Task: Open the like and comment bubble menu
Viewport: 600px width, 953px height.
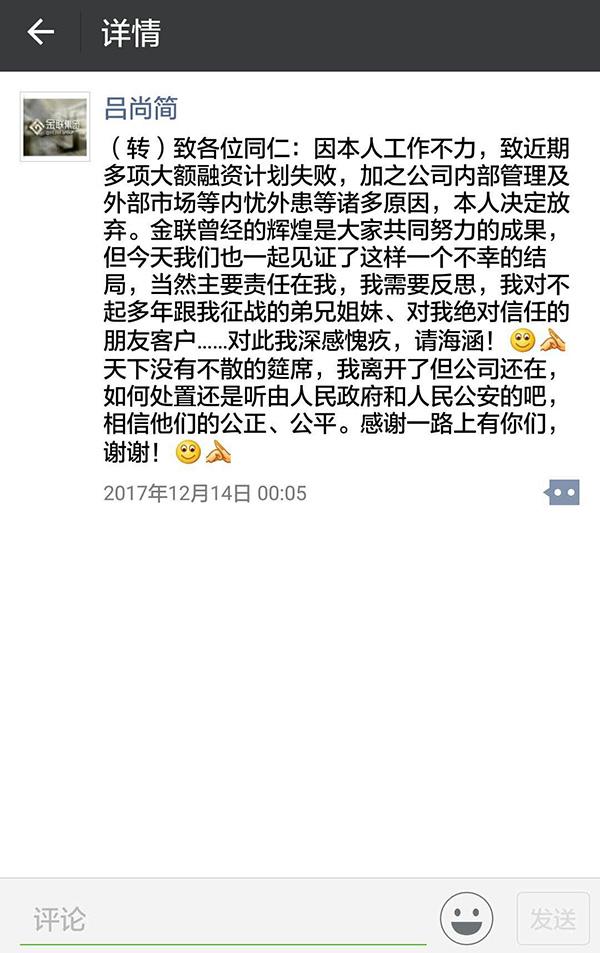Action: (562, 492)
